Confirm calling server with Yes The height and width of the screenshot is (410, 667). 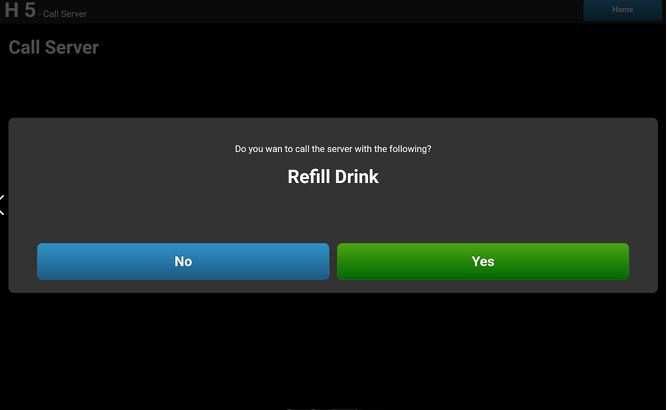[482, 261]
